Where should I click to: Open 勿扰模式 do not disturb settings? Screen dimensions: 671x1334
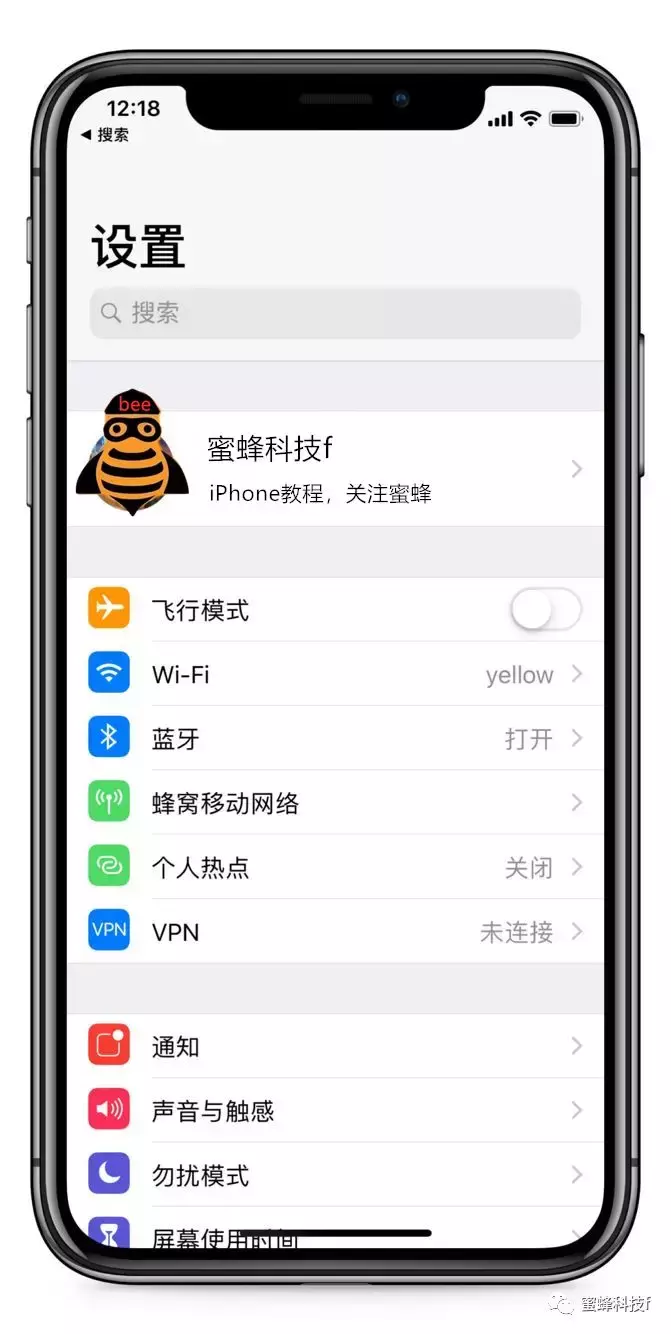click(x=335, y=1174)
